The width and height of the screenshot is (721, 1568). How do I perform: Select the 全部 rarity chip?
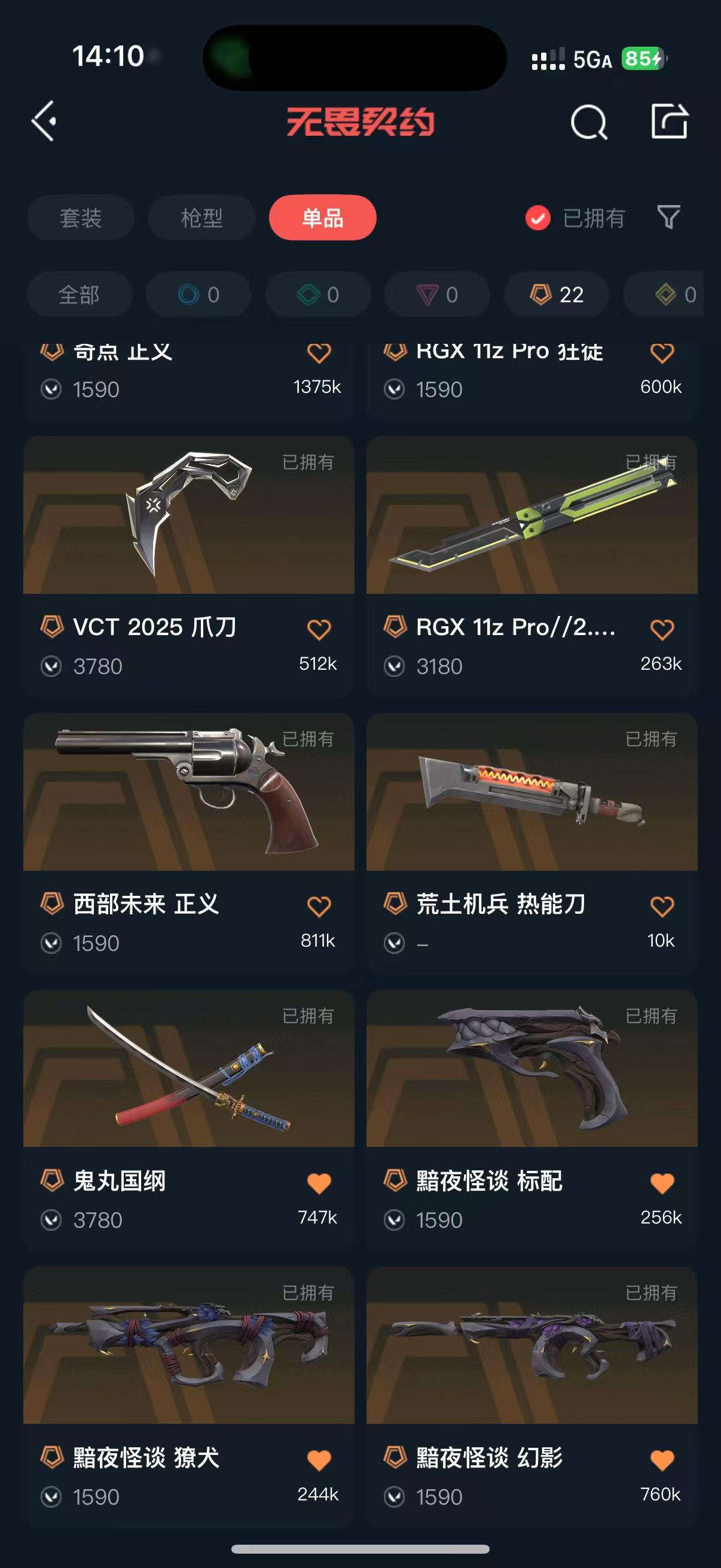pyautogui.click(x=79, y=295)
